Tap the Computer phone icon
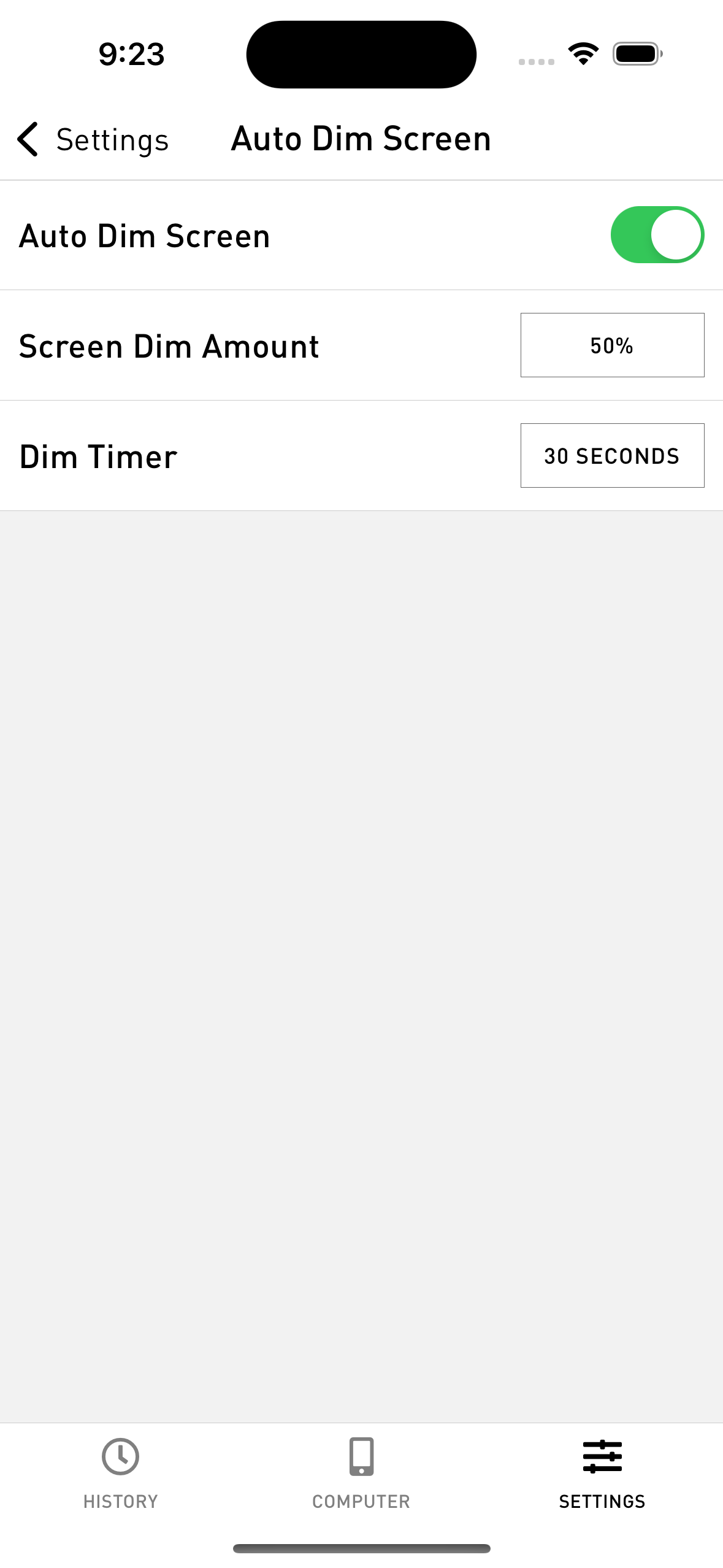This screenshot has width=723, height=1568. tap(361, 1456)
